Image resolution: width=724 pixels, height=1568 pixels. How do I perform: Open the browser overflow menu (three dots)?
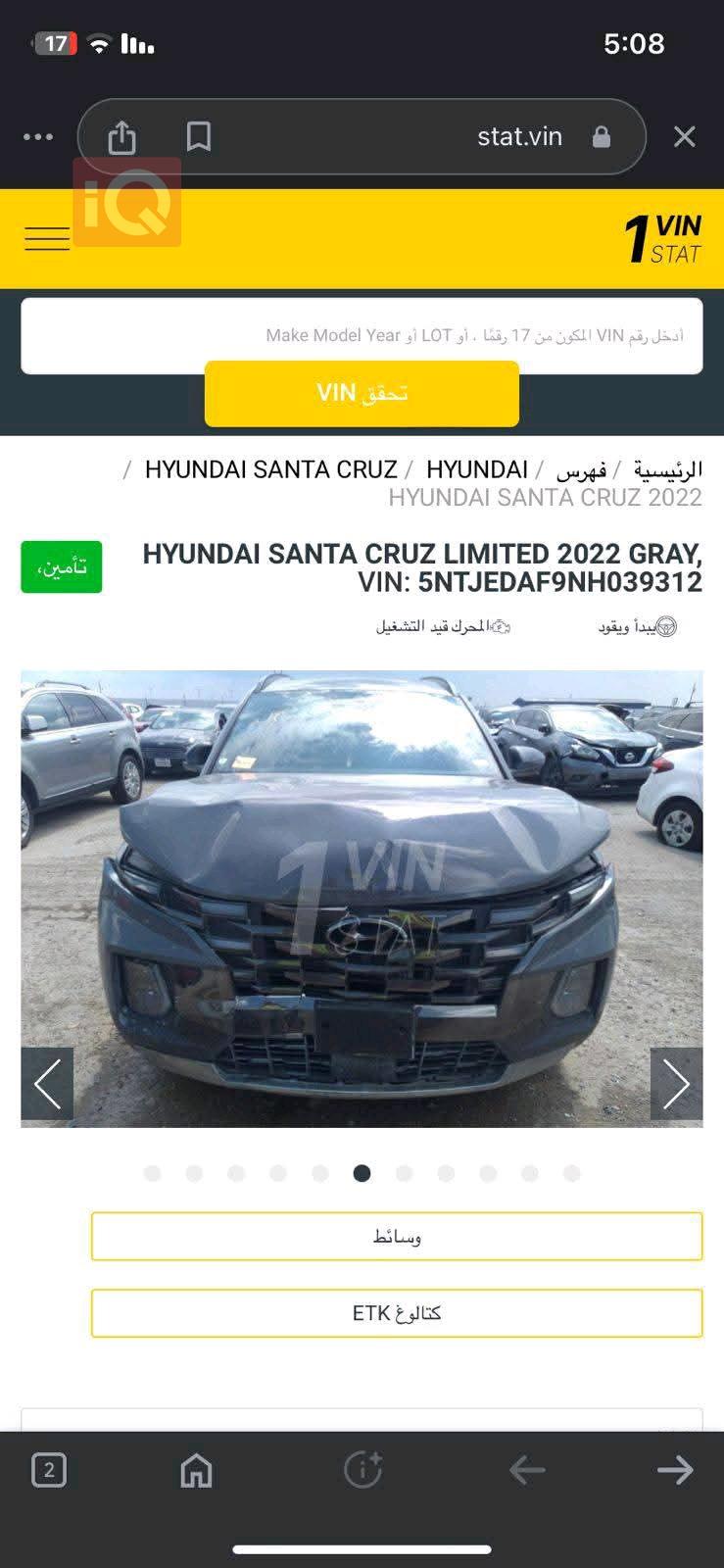pos(38,137)
